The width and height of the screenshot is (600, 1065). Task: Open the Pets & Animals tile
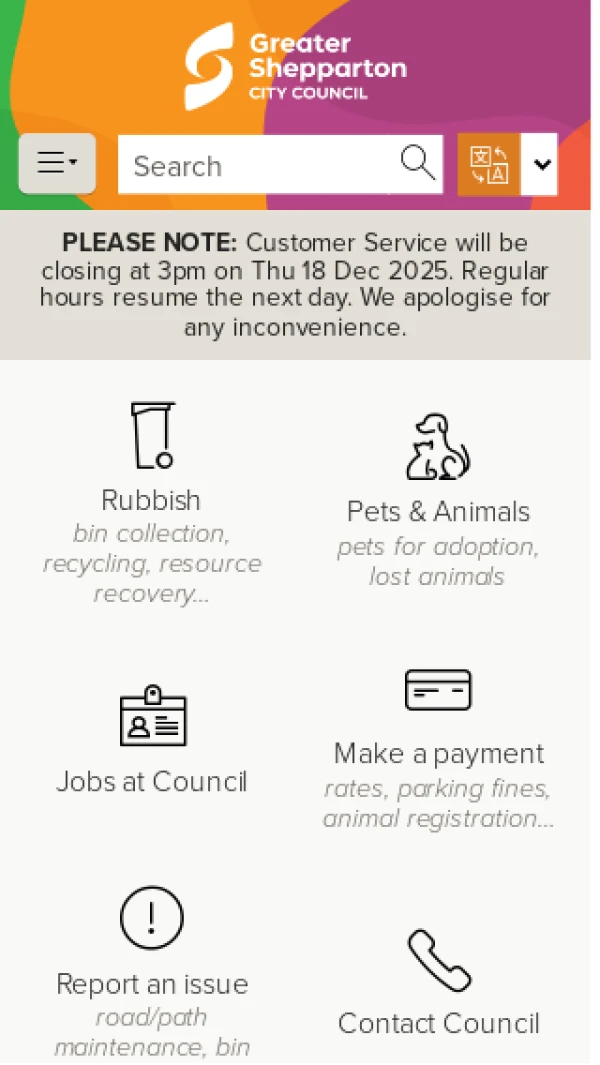(x=438, y=511)
